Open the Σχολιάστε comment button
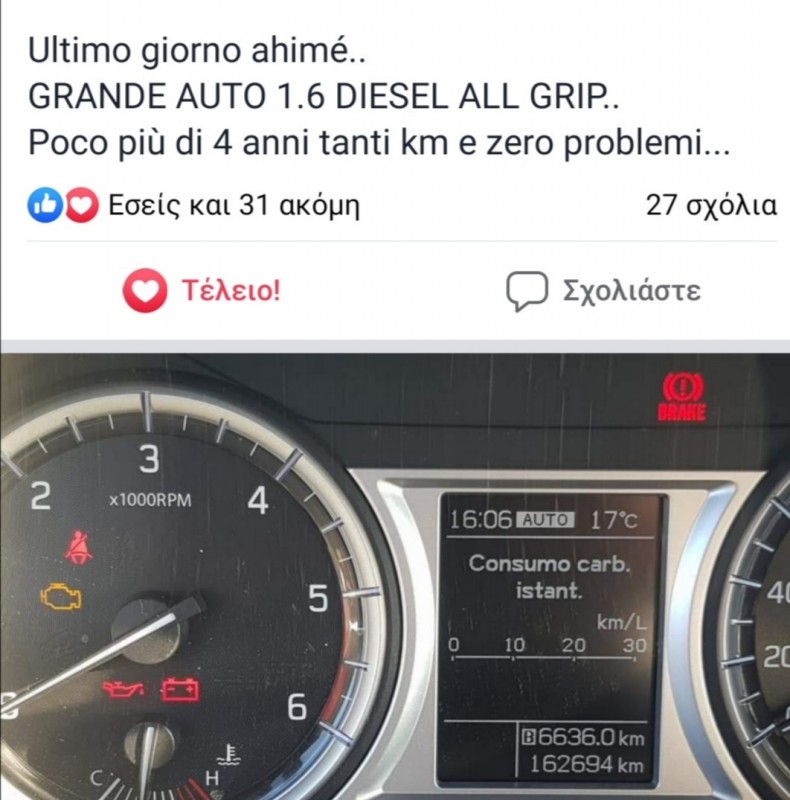This screenshot has width=790, height=800. [602, 291]
